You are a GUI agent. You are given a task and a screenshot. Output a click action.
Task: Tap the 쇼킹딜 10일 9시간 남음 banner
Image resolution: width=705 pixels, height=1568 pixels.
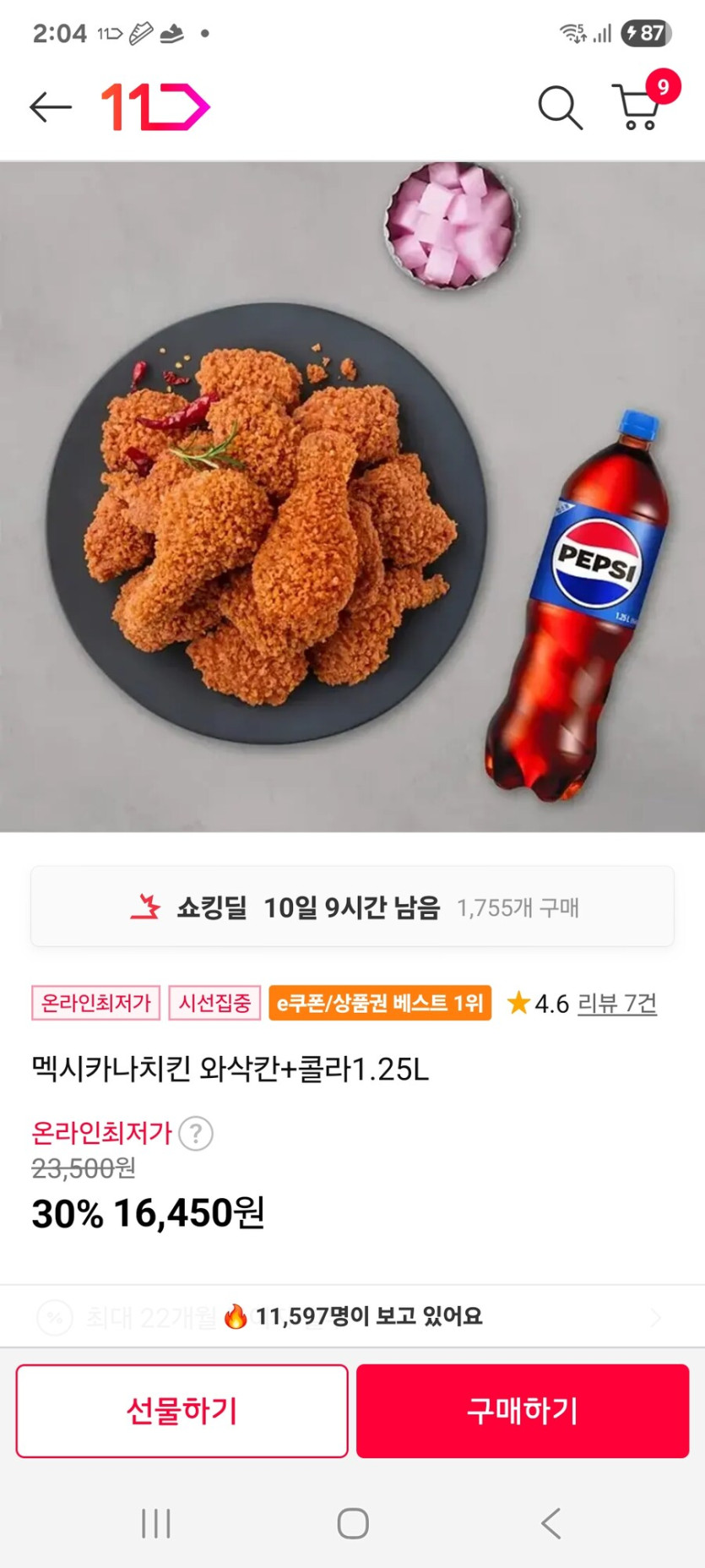click(x=352, y=906)
